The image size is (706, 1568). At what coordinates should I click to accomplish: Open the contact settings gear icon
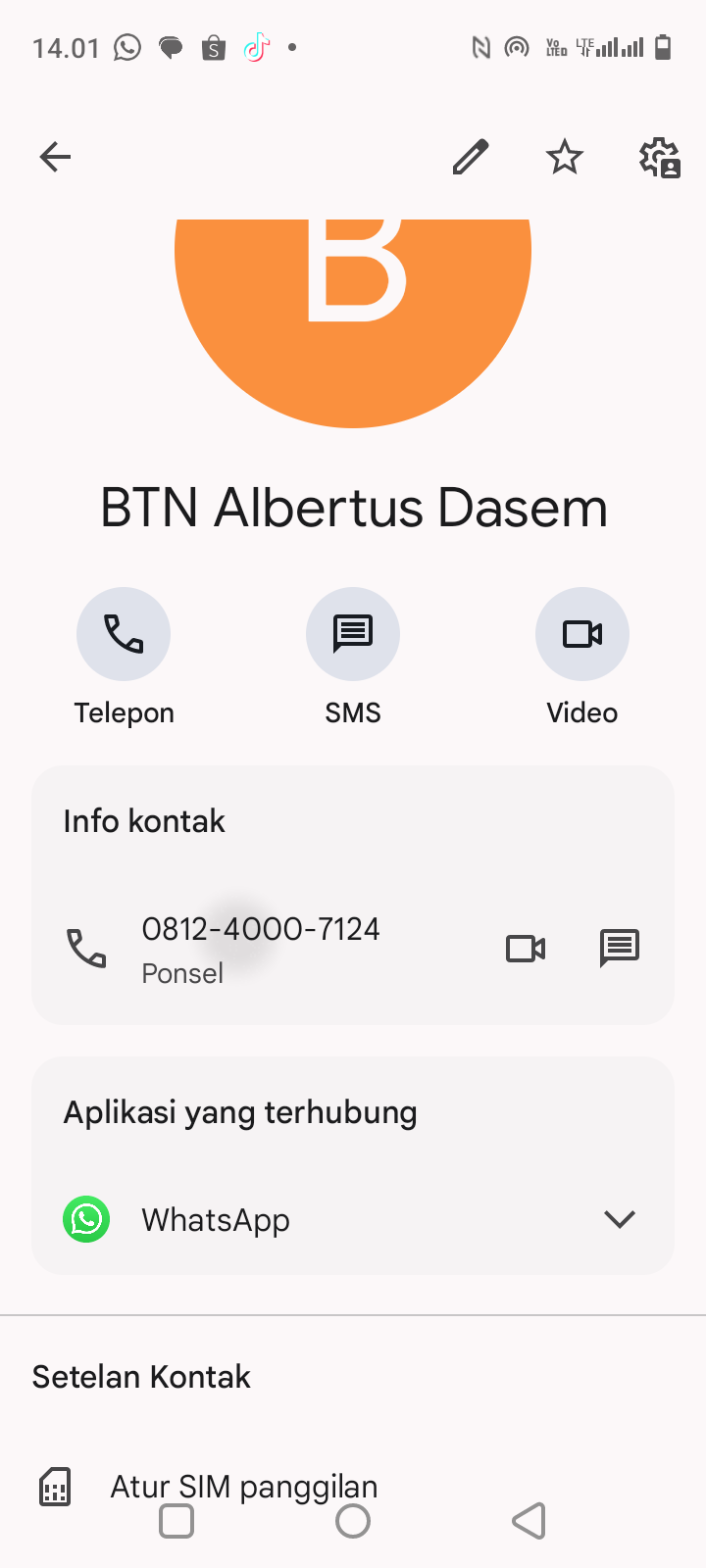[x=659, y=157]
